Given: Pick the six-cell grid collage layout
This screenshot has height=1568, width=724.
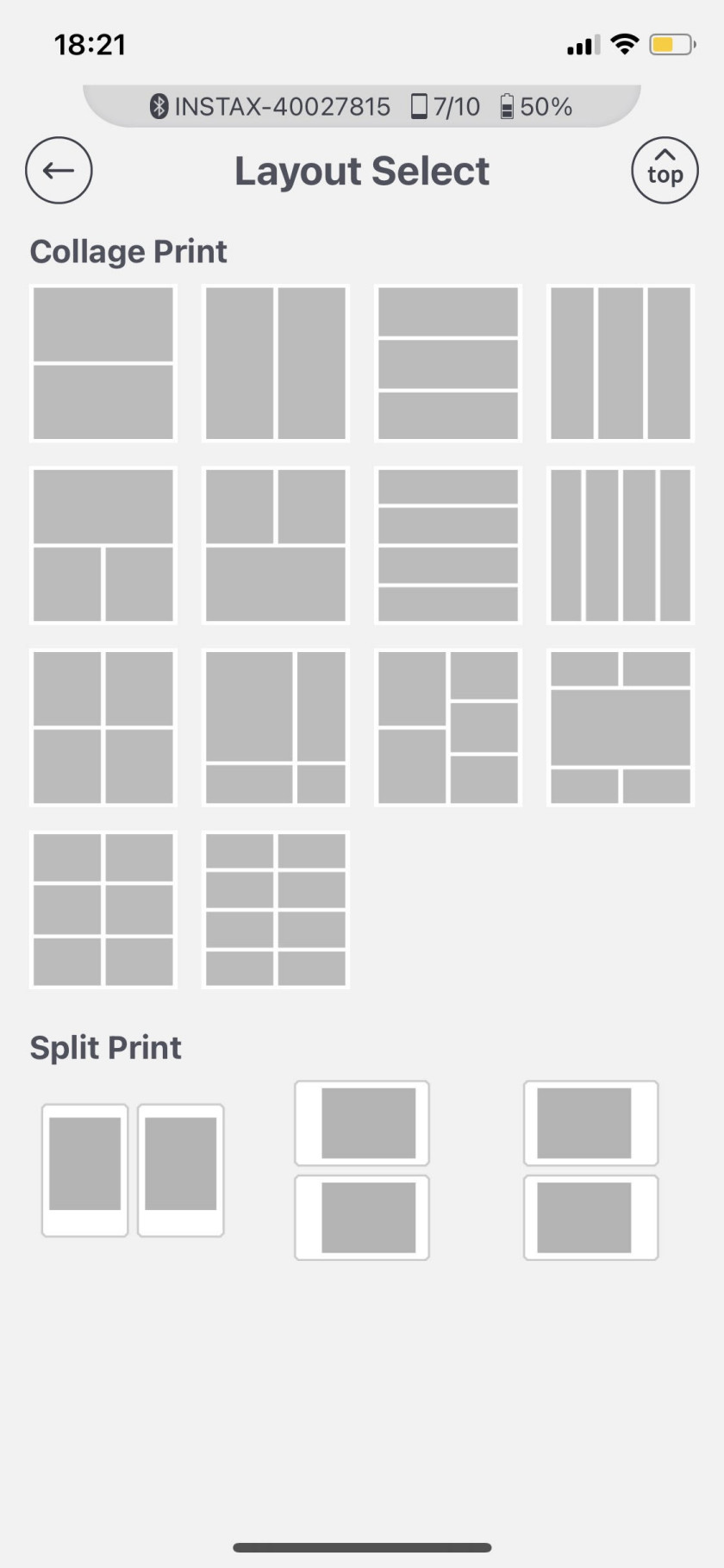Looking at the screenshot, I should point(103,909).
